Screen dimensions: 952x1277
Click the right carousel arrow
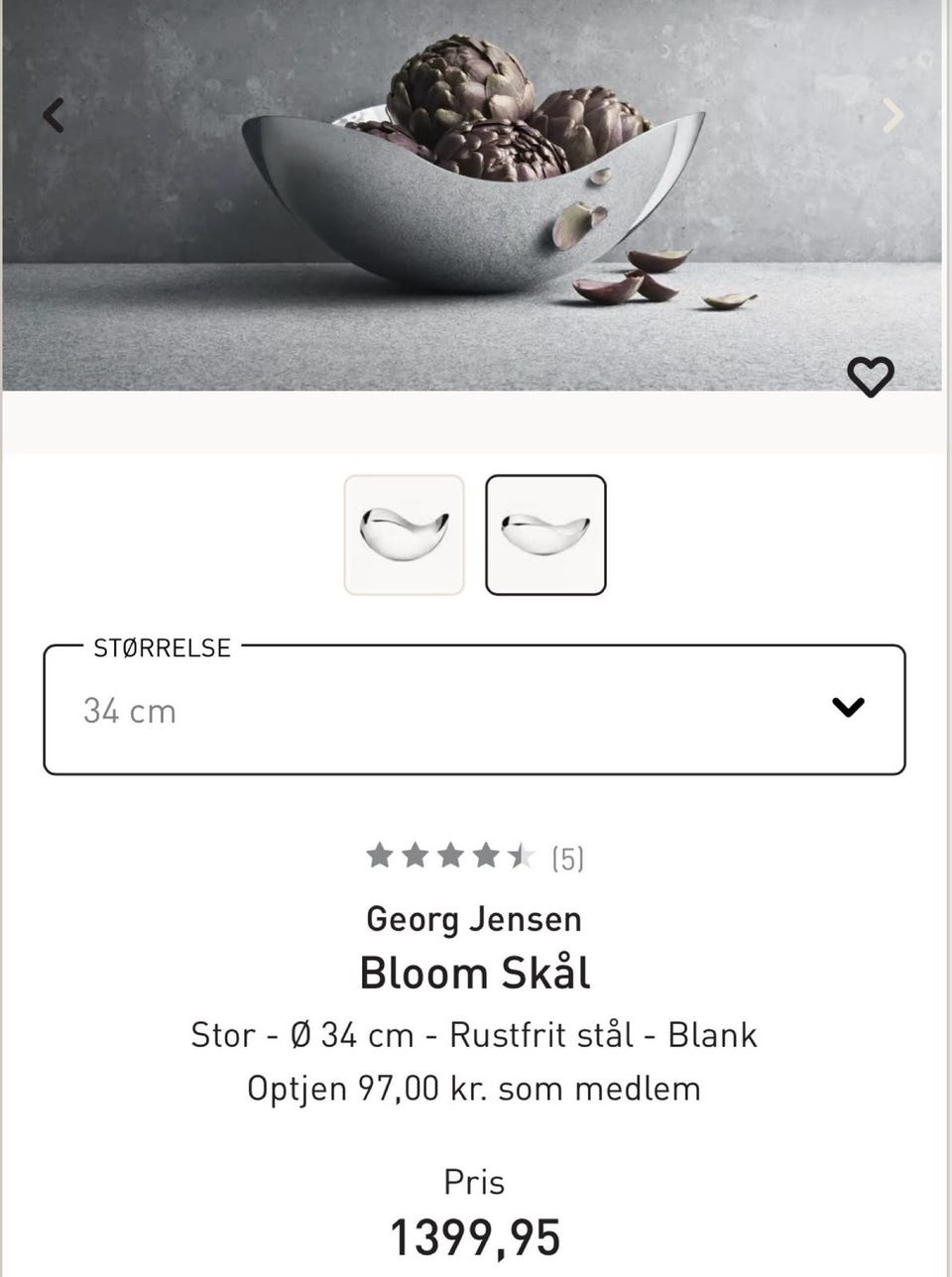pos(892,115)
